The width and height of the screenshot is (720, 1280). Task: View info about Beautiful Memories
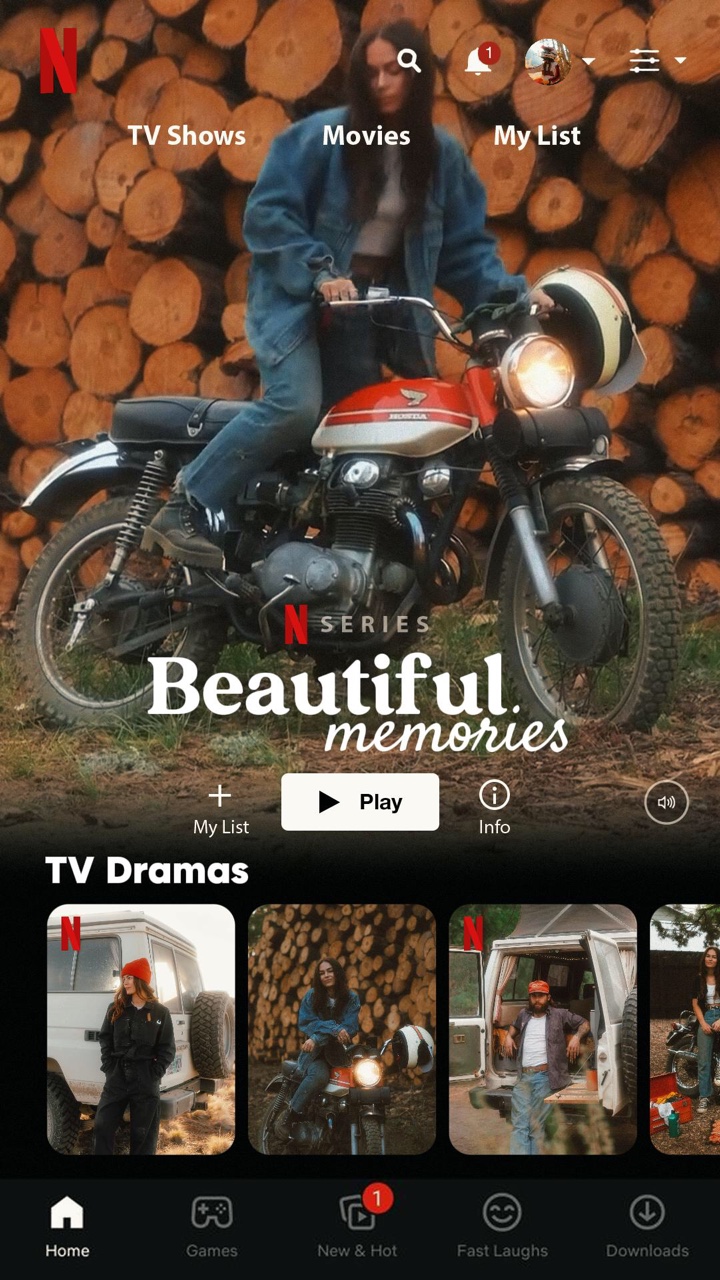point(494,808)
